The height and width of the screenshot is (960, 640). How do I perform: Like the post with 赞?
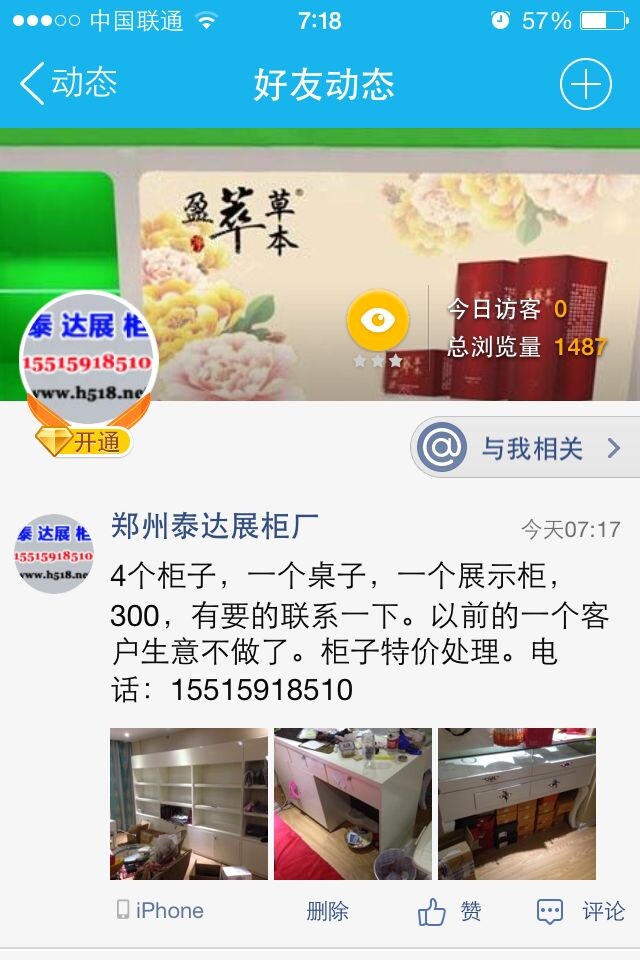point(450,911)
